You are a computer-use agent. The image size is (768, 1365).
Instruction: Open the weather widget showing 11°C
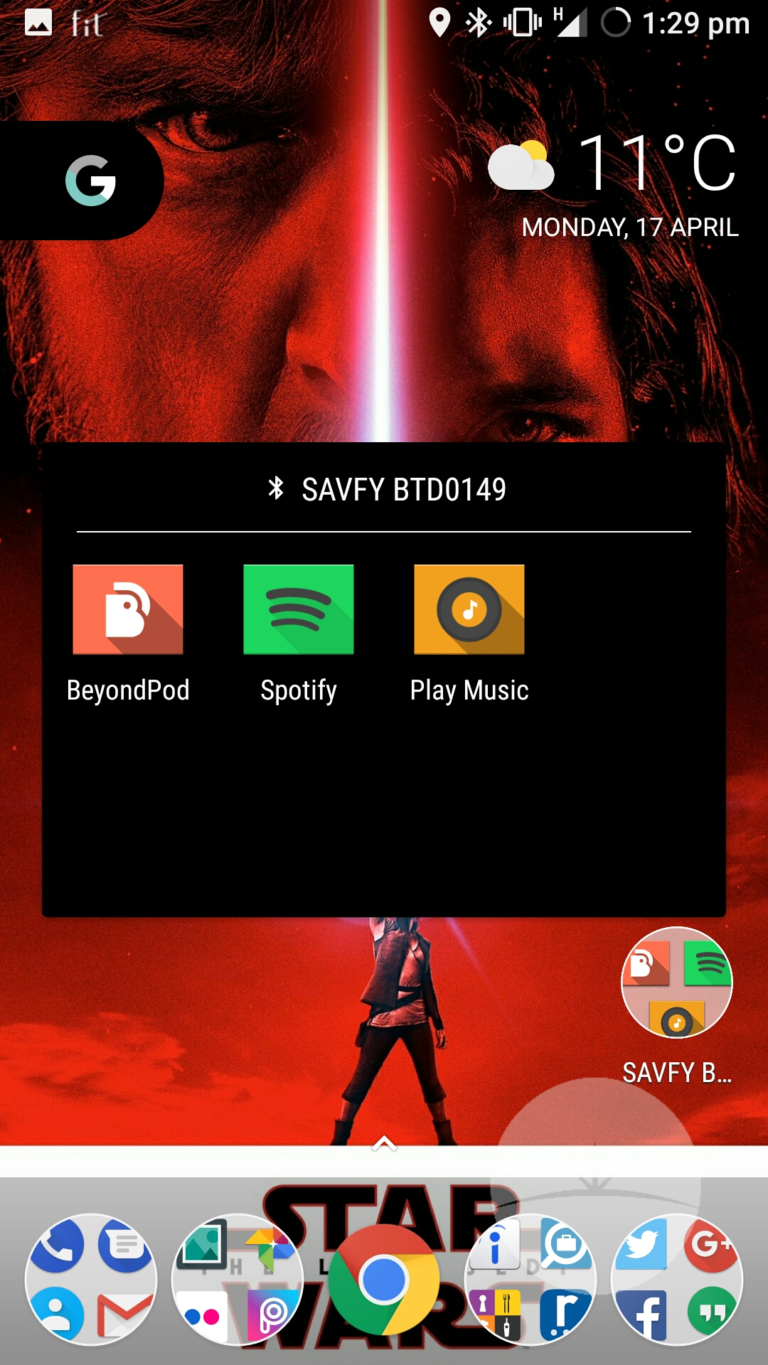click(614, 187)
